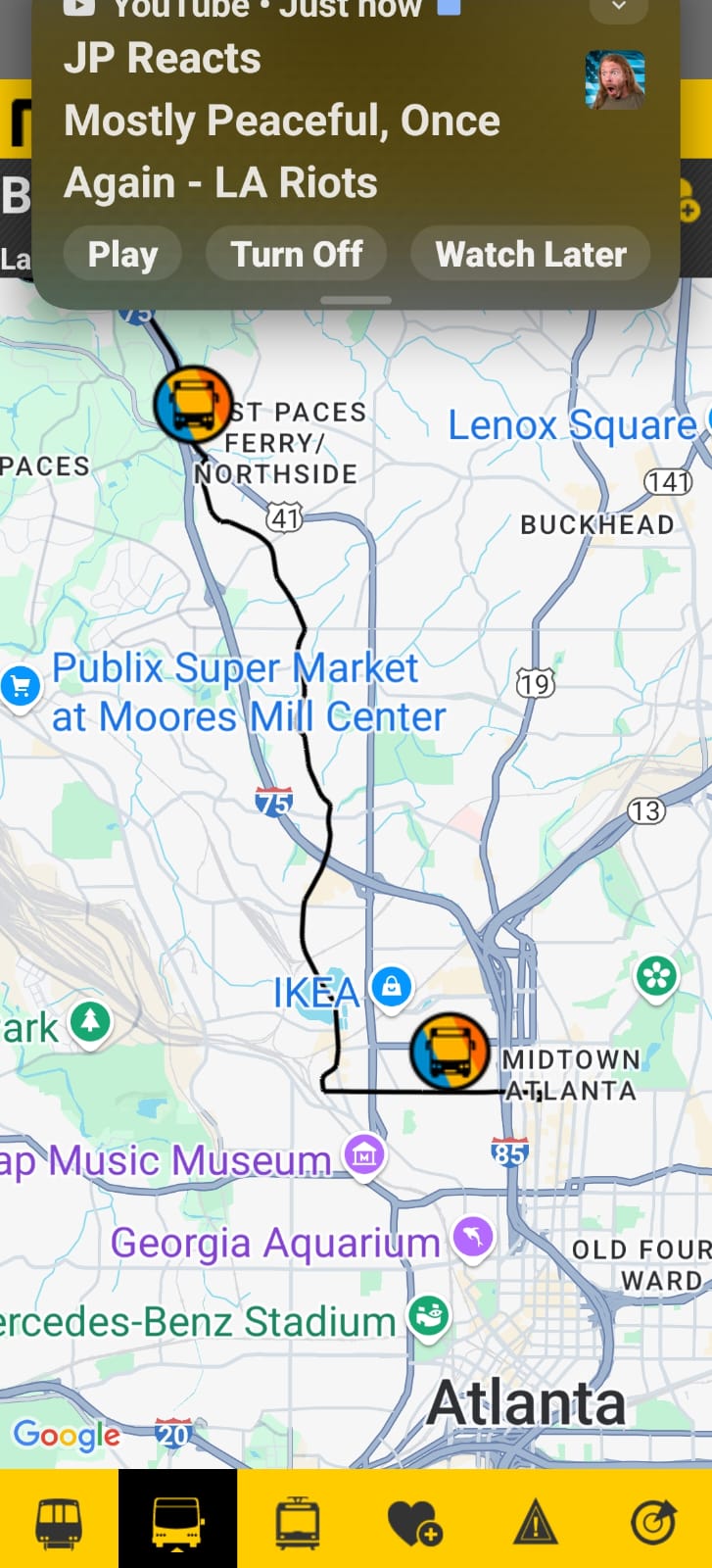Open the Music Museum map pin
712x1568 pixels.
(365, 1156)
